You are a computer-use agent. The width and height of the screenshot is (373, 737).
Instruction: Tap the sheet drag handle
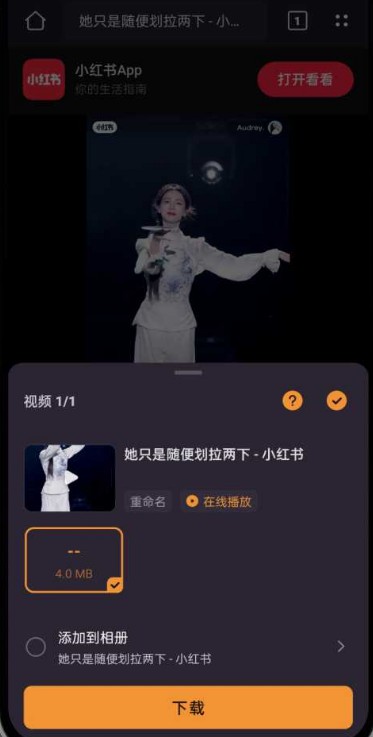coord(188,373)
